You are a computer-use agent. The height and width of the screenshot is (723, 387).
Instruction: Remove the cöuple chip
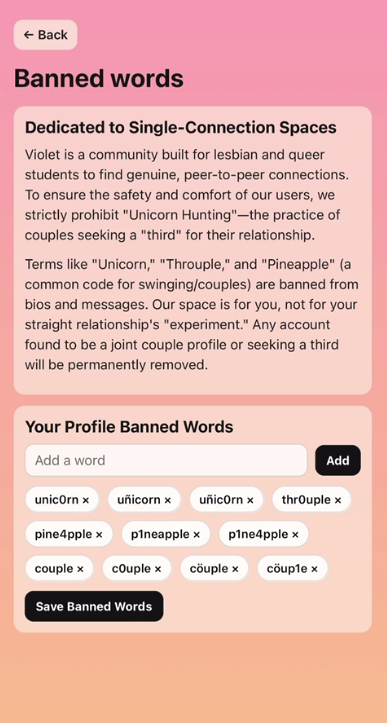[x=235, y=569]
